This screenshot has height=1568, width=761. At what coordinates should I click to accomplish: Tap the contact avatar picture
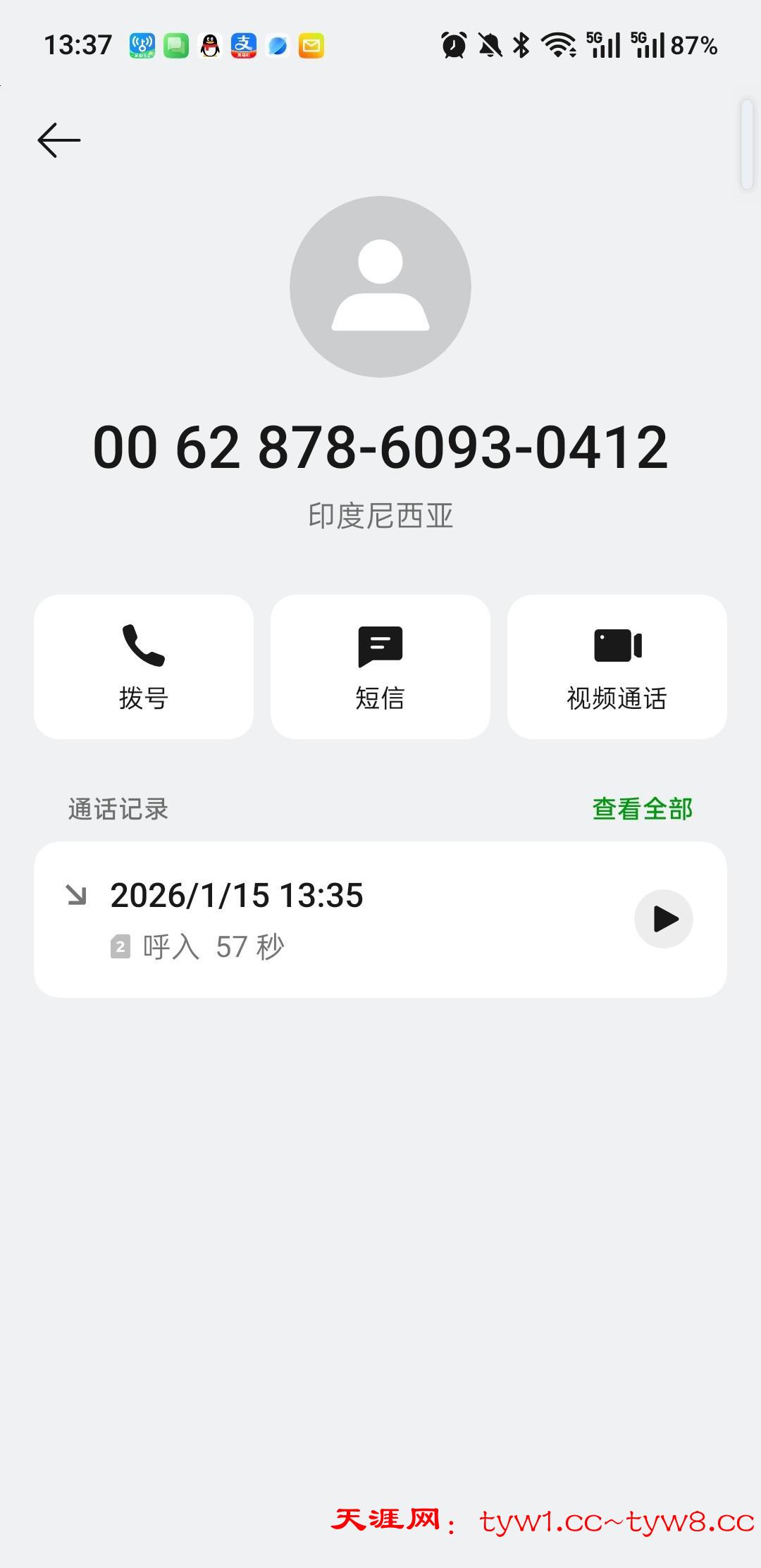(x=380, y=287)
